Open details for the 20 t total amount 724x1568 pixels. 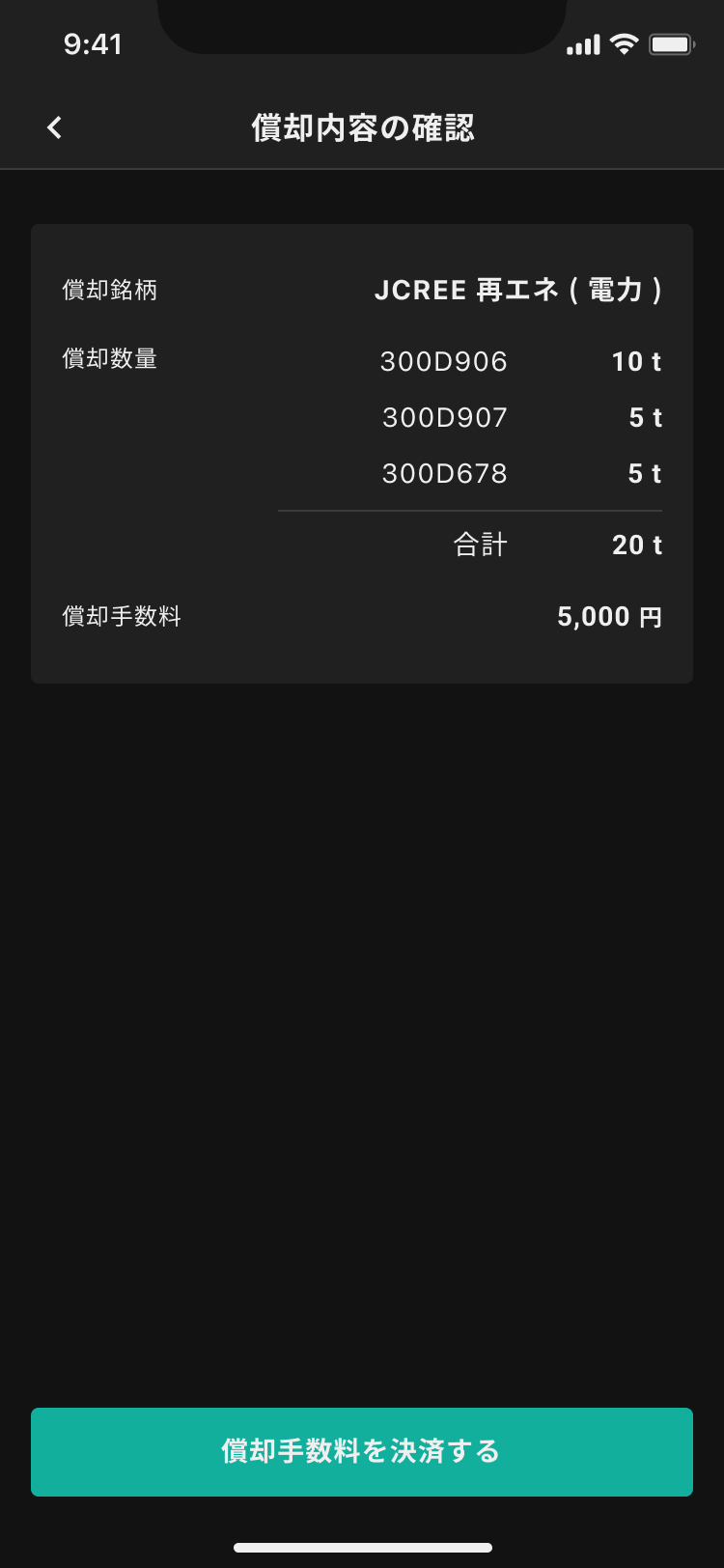click(x=635, y=545)
